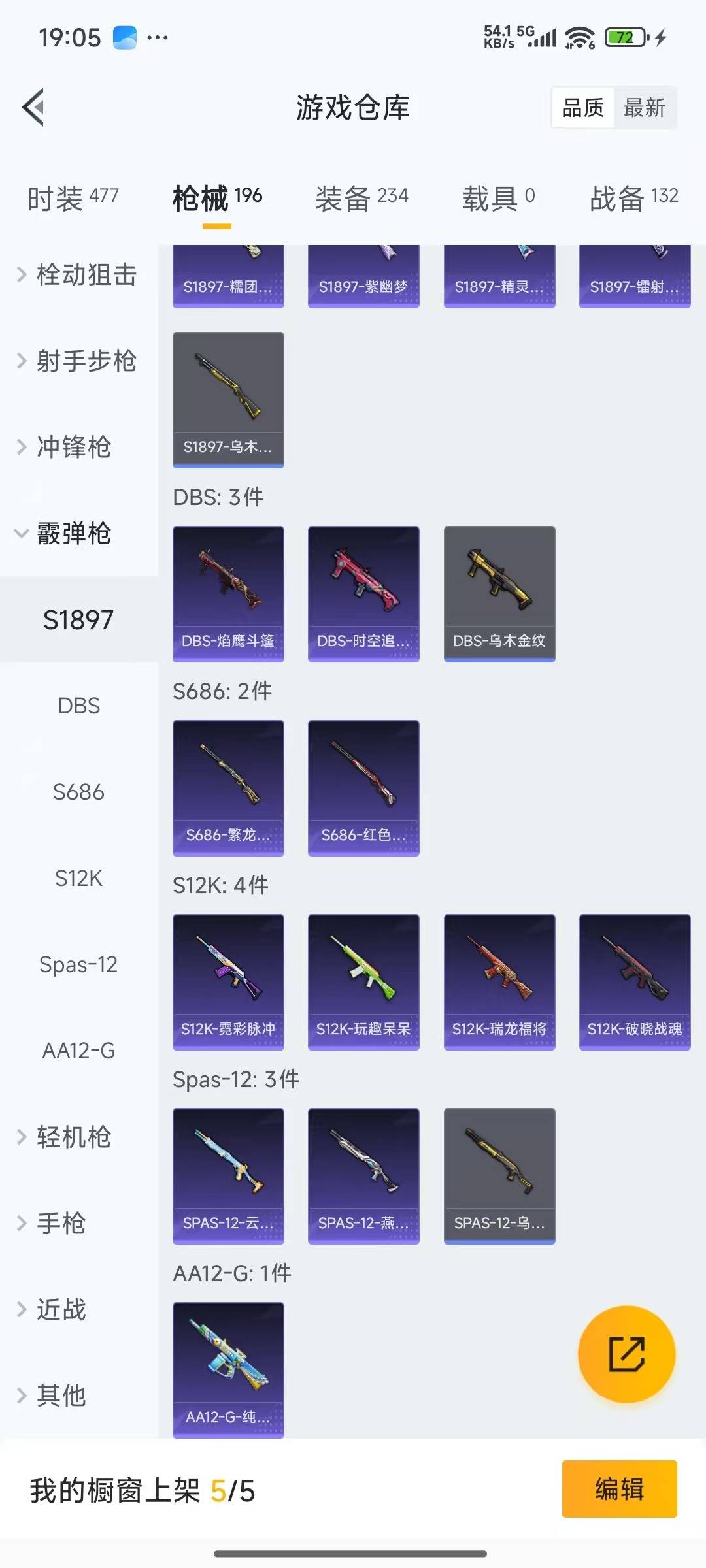
Task: Go back from 游戏仓库
Action: click(x=34, y=107)
